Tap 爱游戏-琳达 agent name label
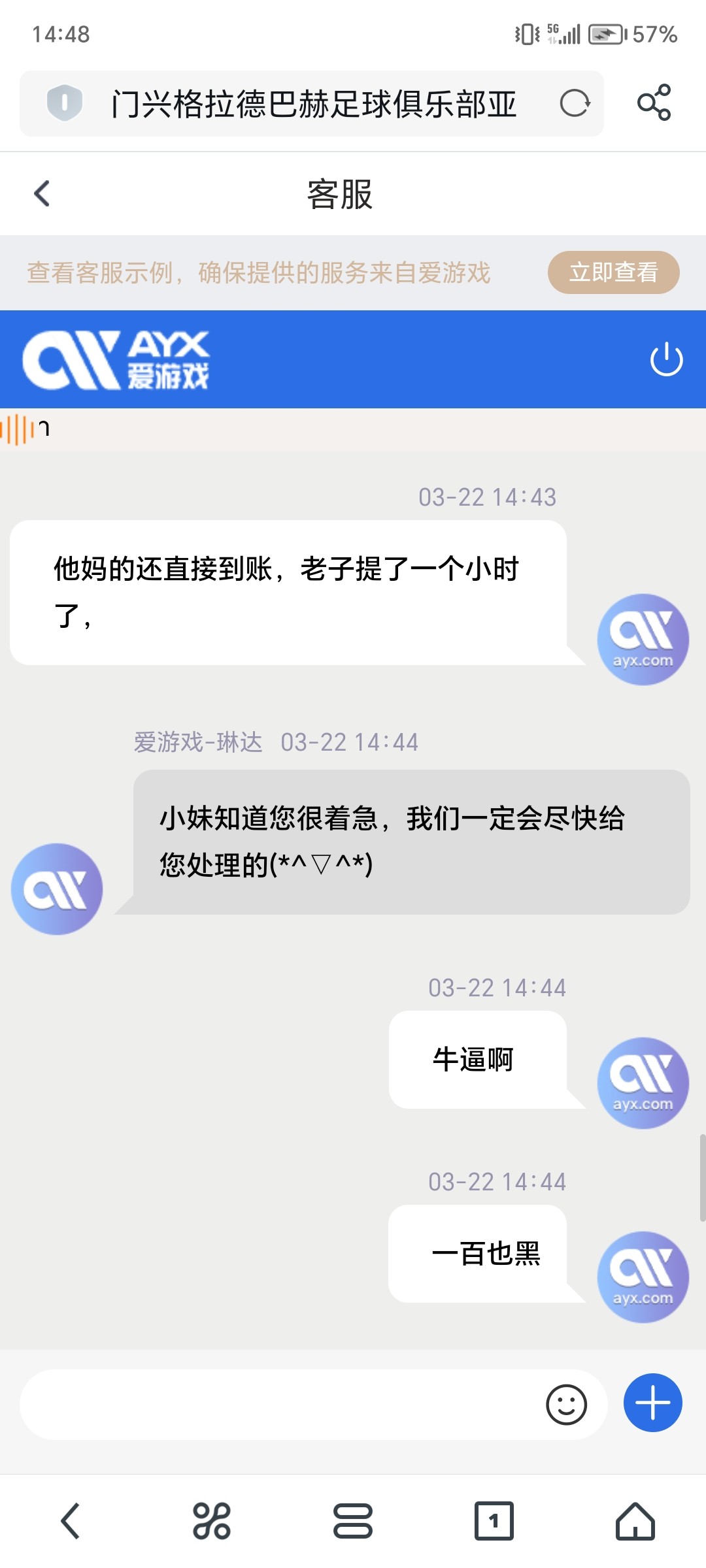The image size is (706, 1568). click(197, 742)
